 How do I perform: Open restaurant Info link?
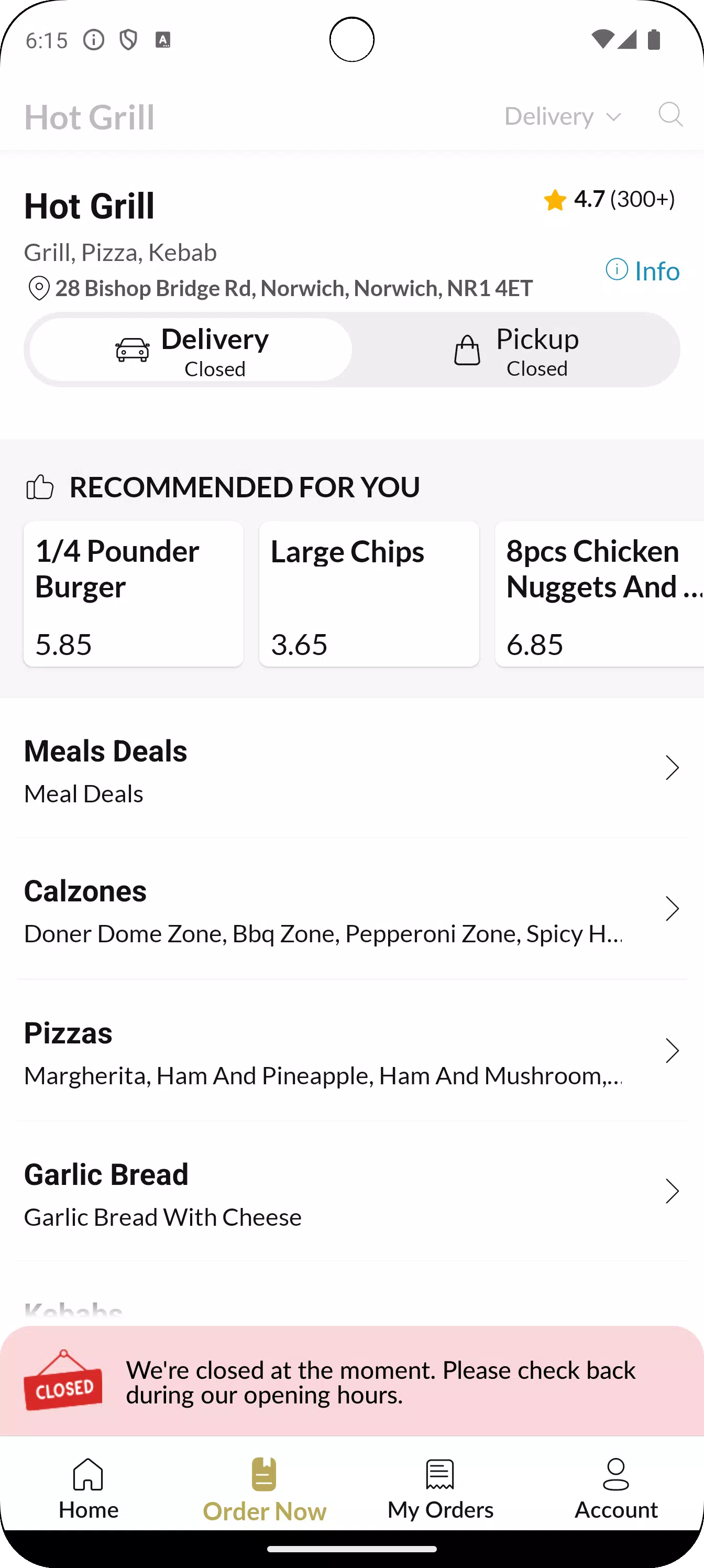[x=643, y=271]
